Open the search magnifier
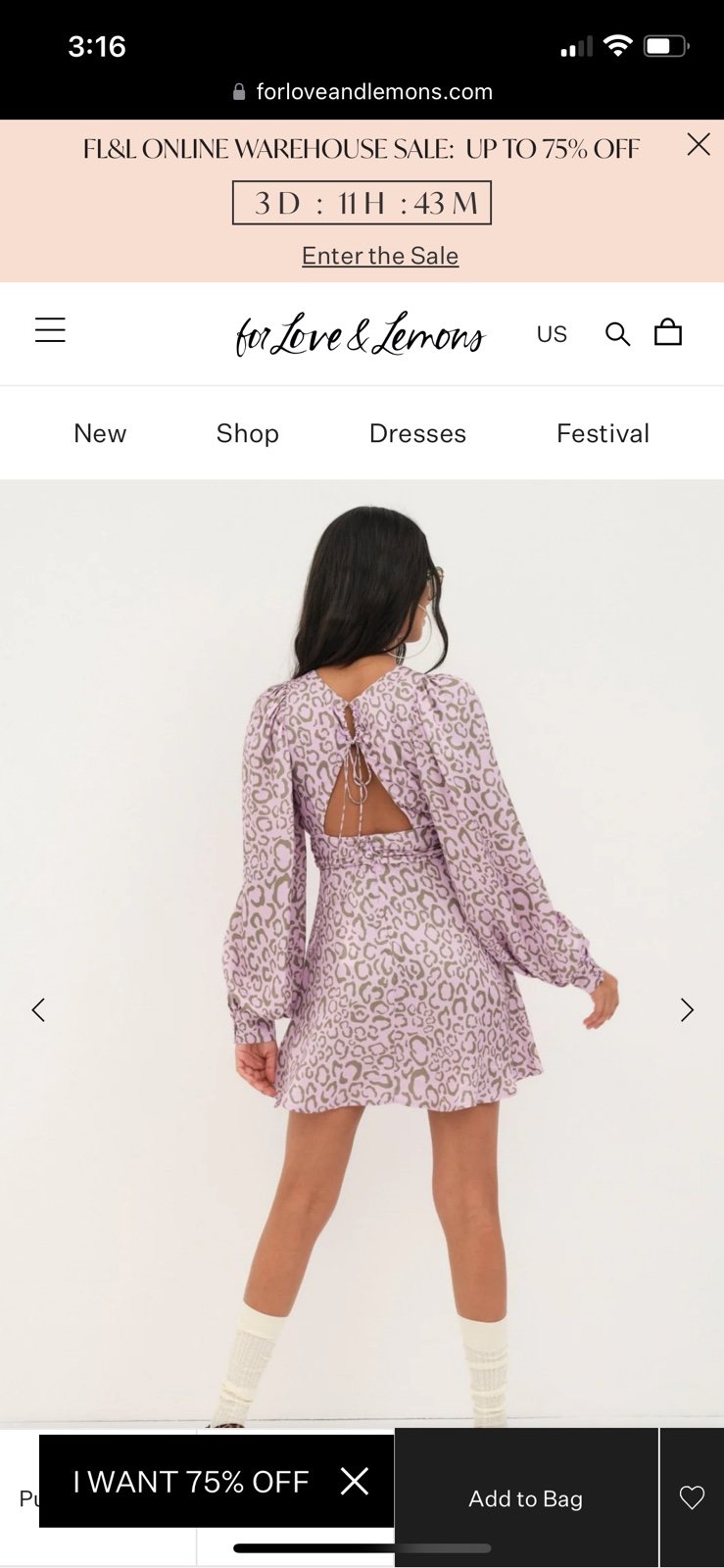The width and height of the screenshot is (724, 1568). coord(617,333)
